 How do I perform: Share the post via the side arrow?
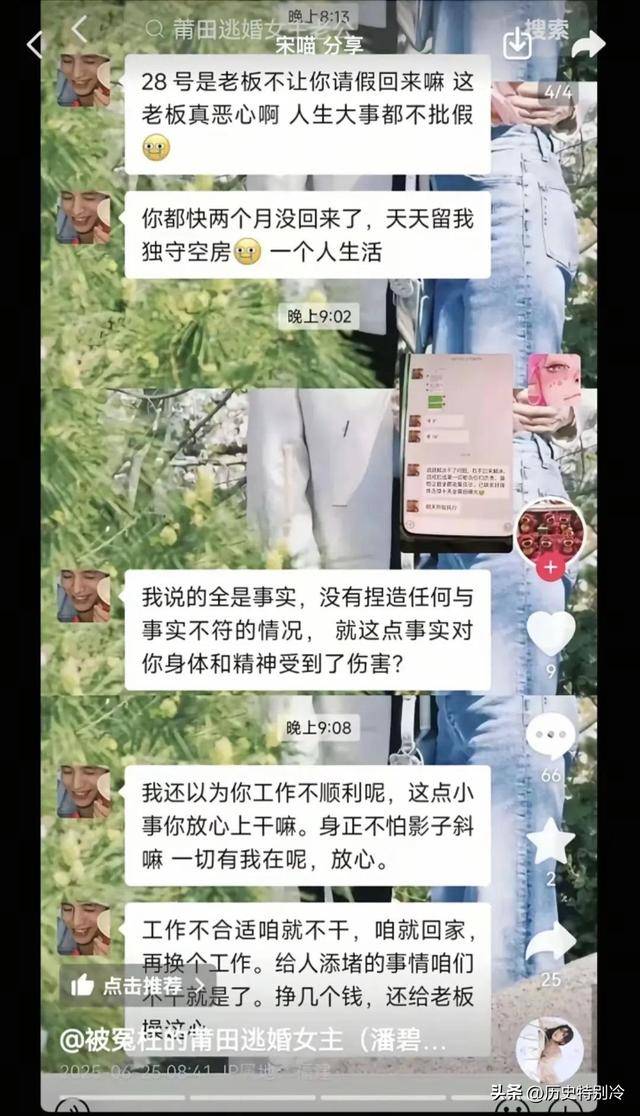point(551,942)
